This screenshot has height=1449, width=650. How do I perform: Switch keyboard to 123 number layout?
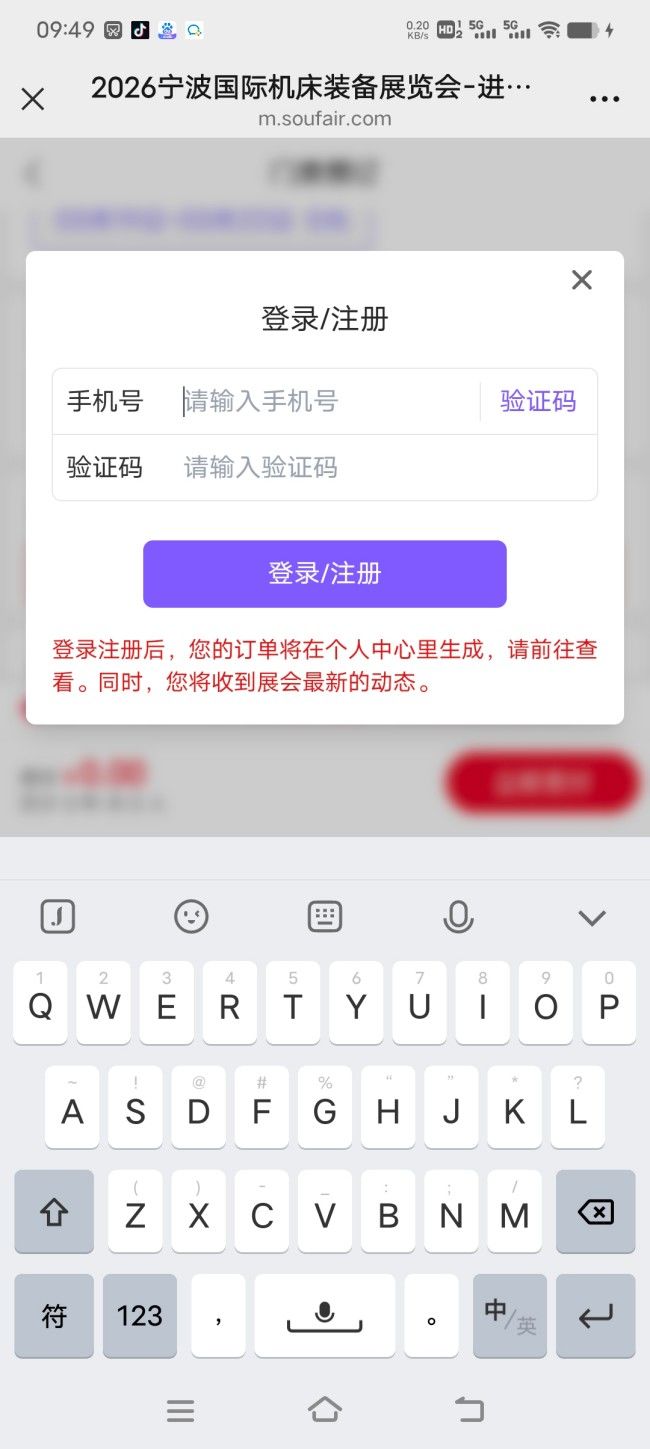coord(140,1315)
